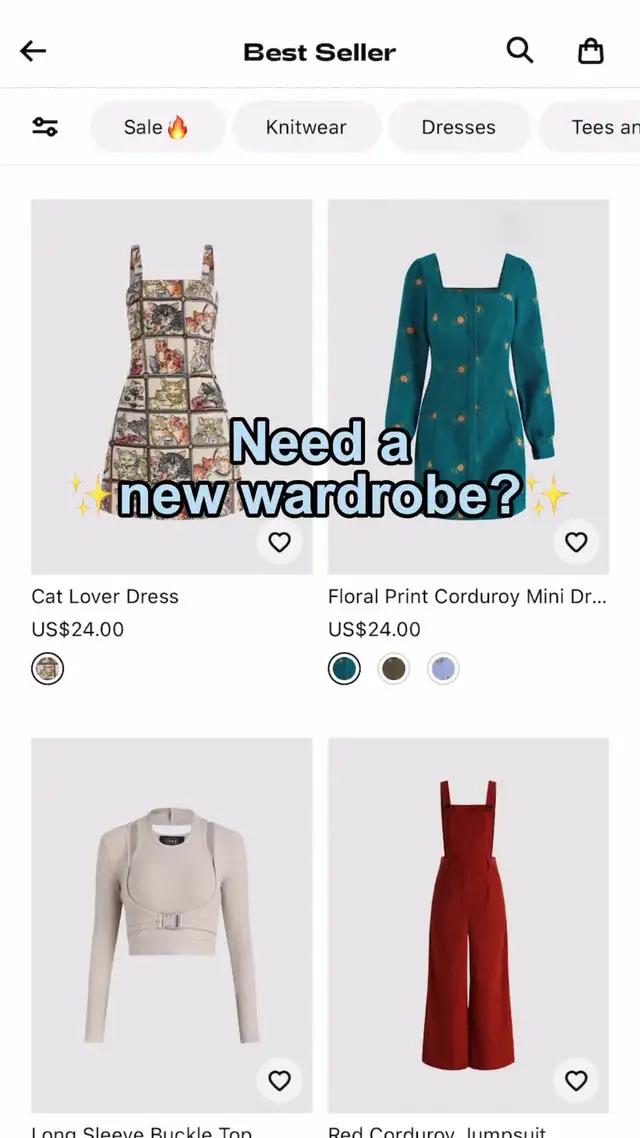Select the Sale filter chip
640x1138 pixels.
tap(157, 127)
